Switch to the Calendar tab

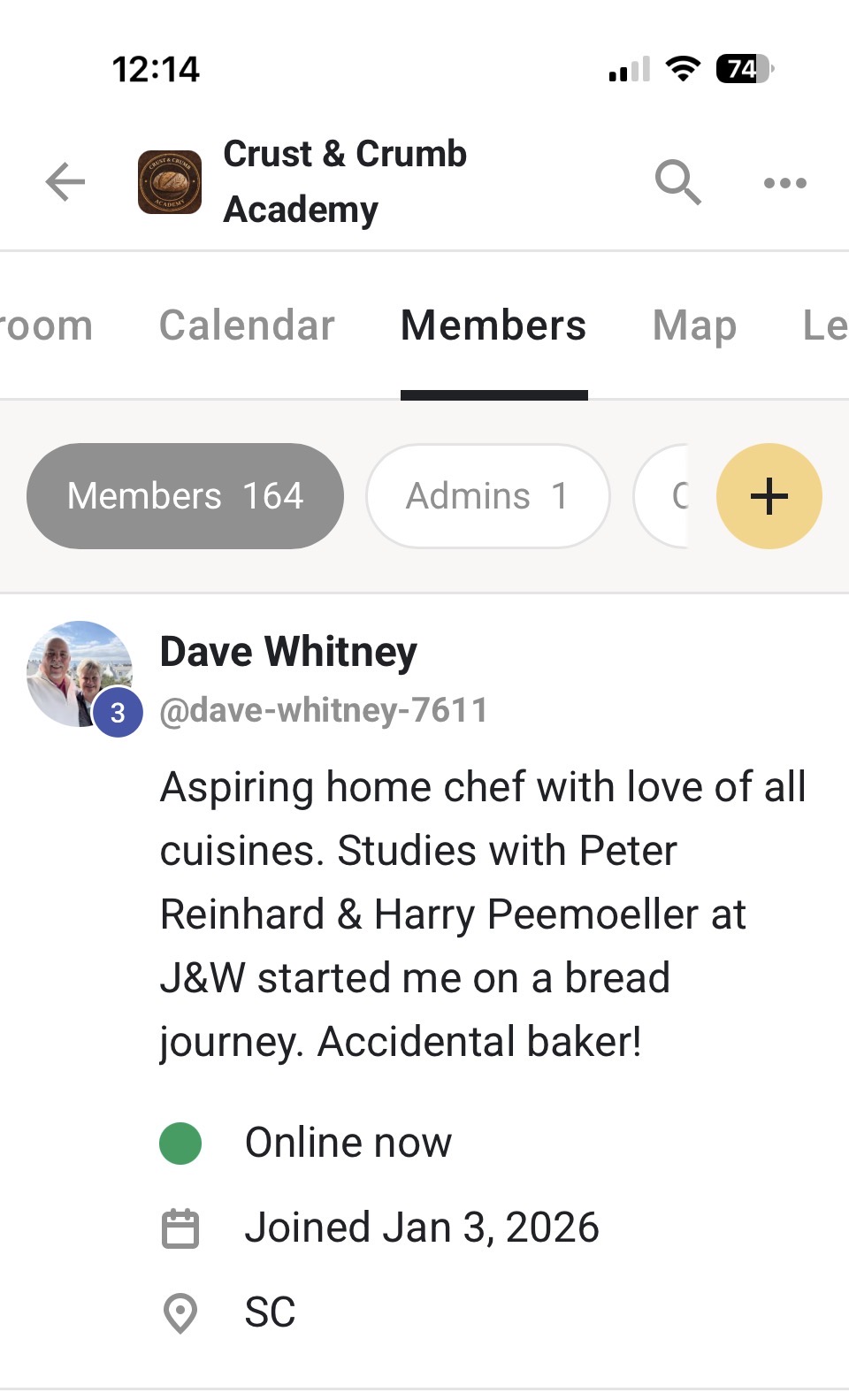247,325
